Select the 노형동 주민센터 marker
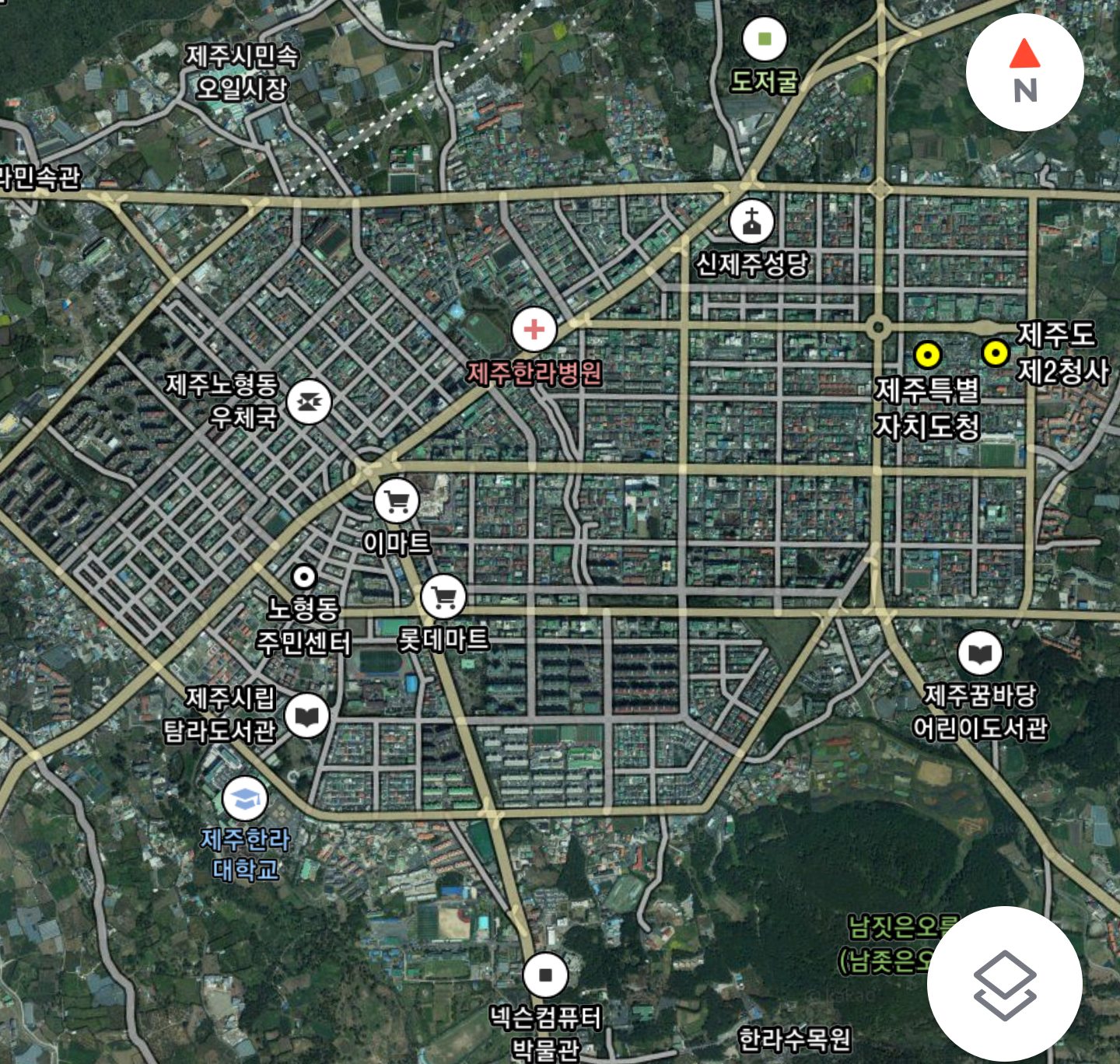The height and width of the screenshot is (1064, 1120). click(303, 577)
